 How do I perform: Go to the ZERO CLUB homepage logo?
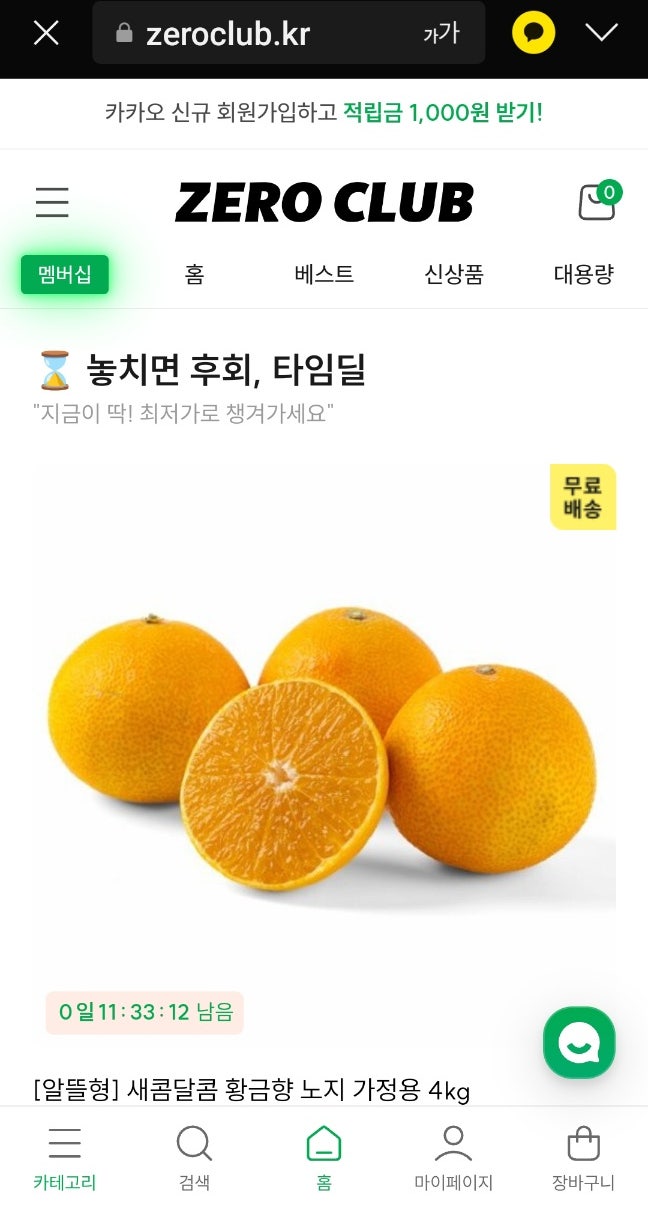click(324, 203)
